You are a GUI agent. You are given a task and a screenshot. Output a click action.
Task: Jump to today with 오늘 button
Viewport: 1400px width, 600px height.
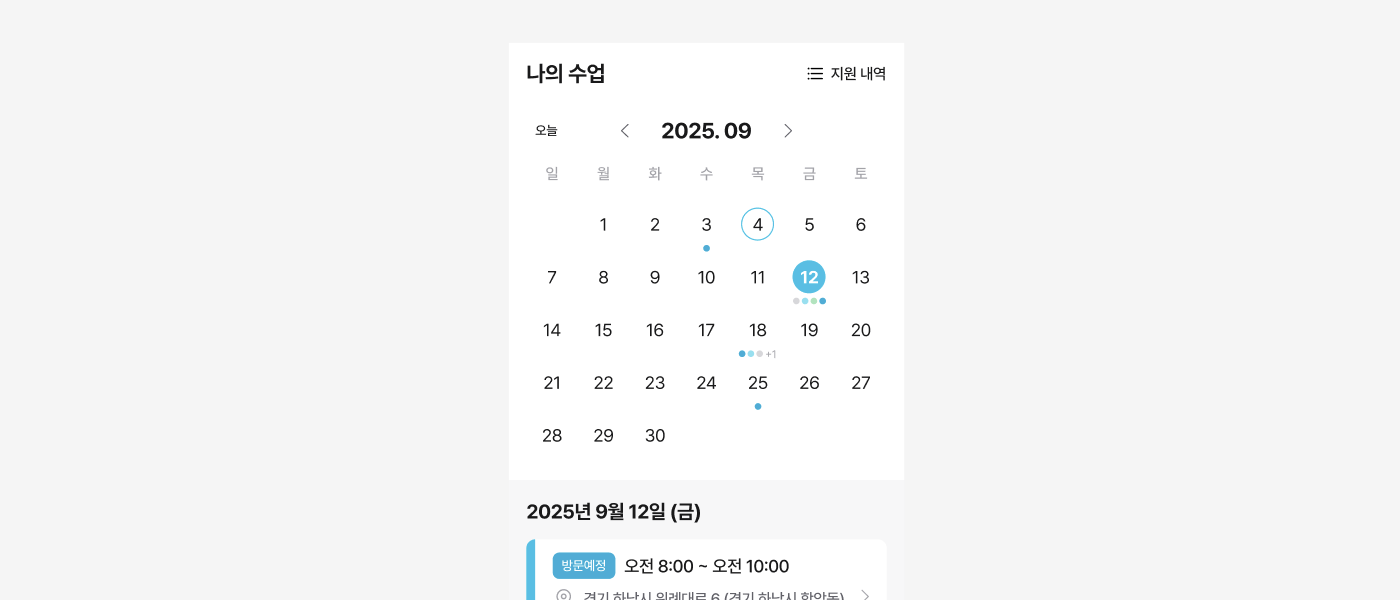click(546, 130)
